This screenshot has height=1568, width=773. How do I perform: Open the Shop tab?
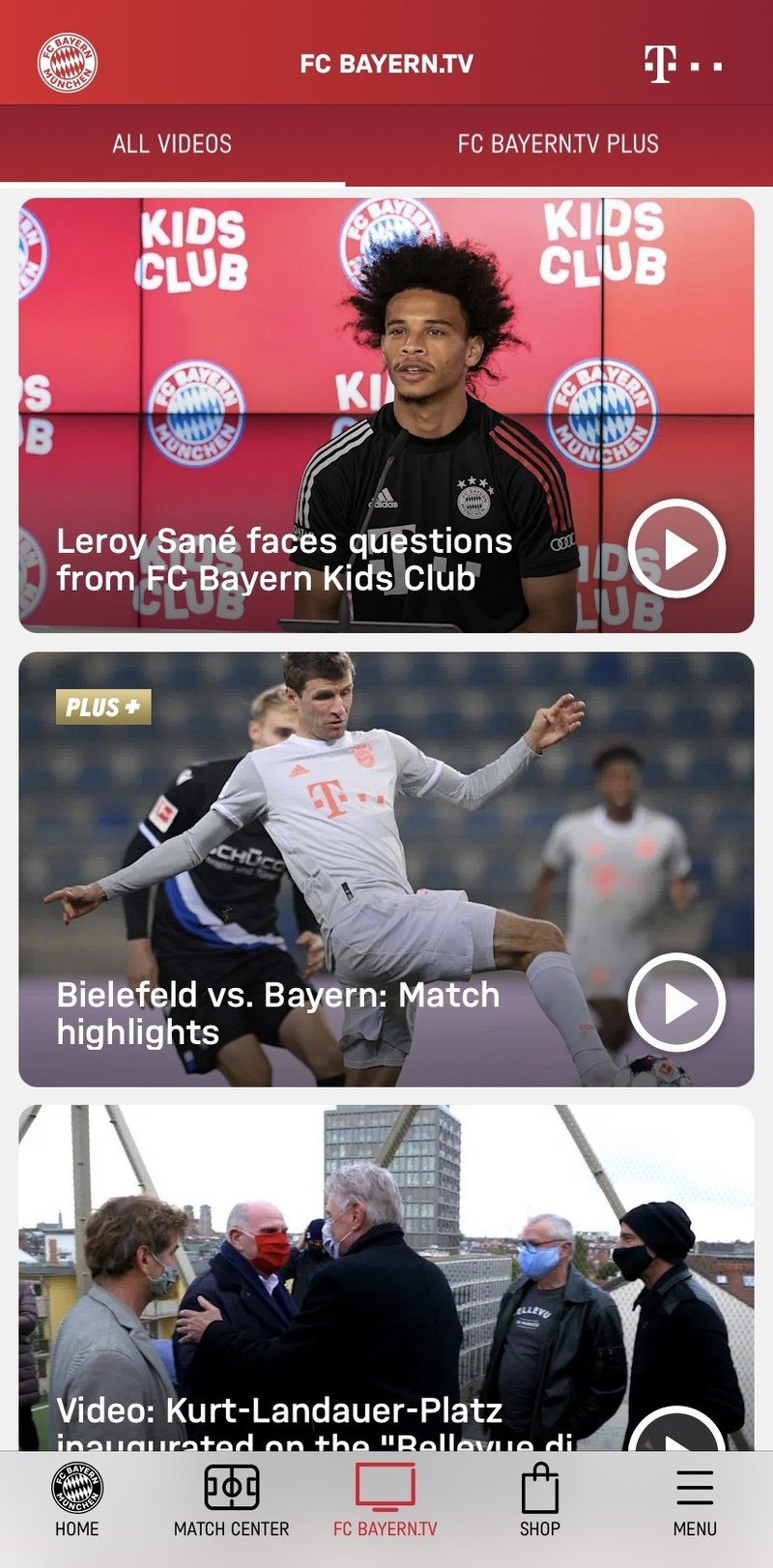(539, 1500)
